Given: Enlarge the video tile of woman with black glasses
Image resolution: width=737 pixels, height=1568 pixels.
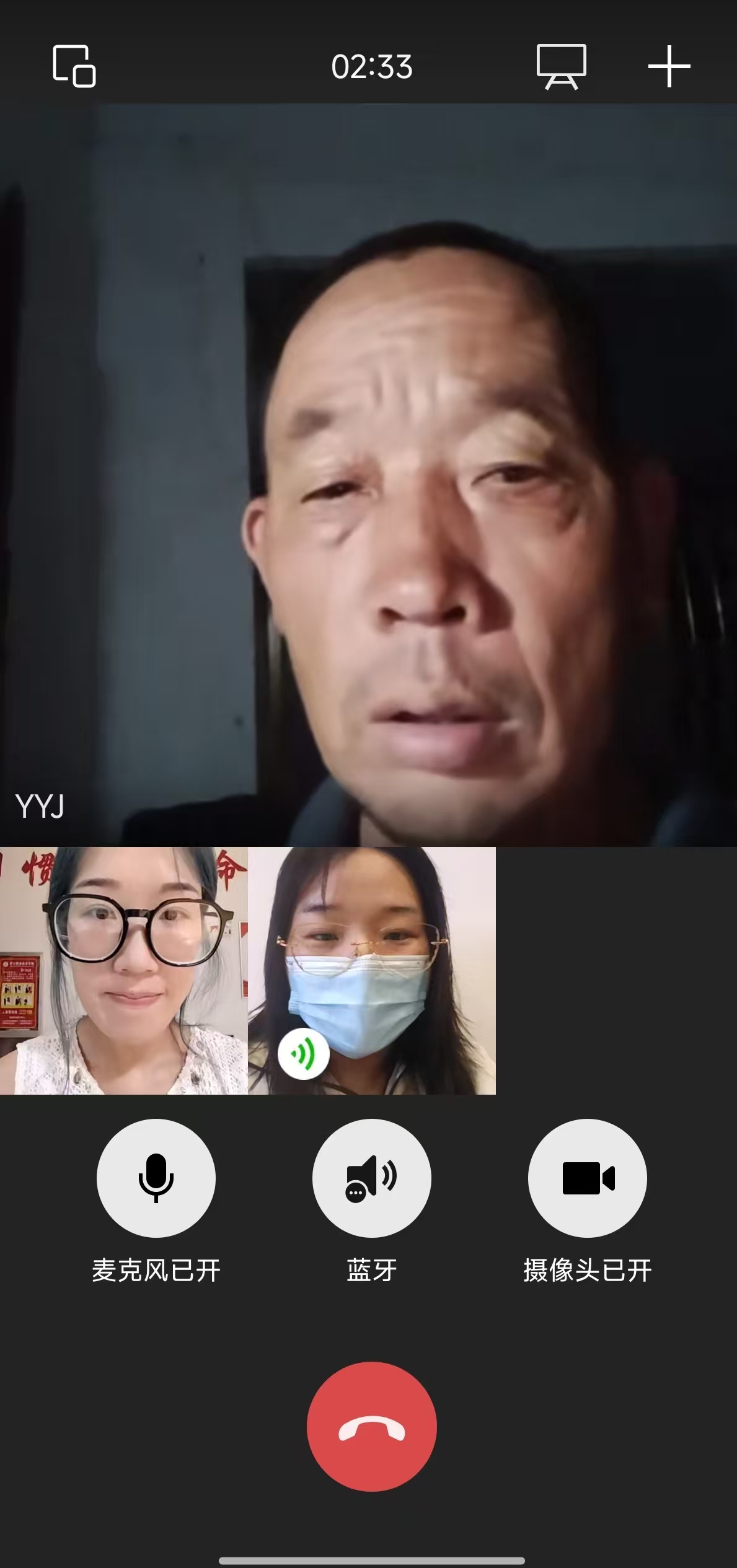Looking at the screenshot, I should click(x=123, y=971).
